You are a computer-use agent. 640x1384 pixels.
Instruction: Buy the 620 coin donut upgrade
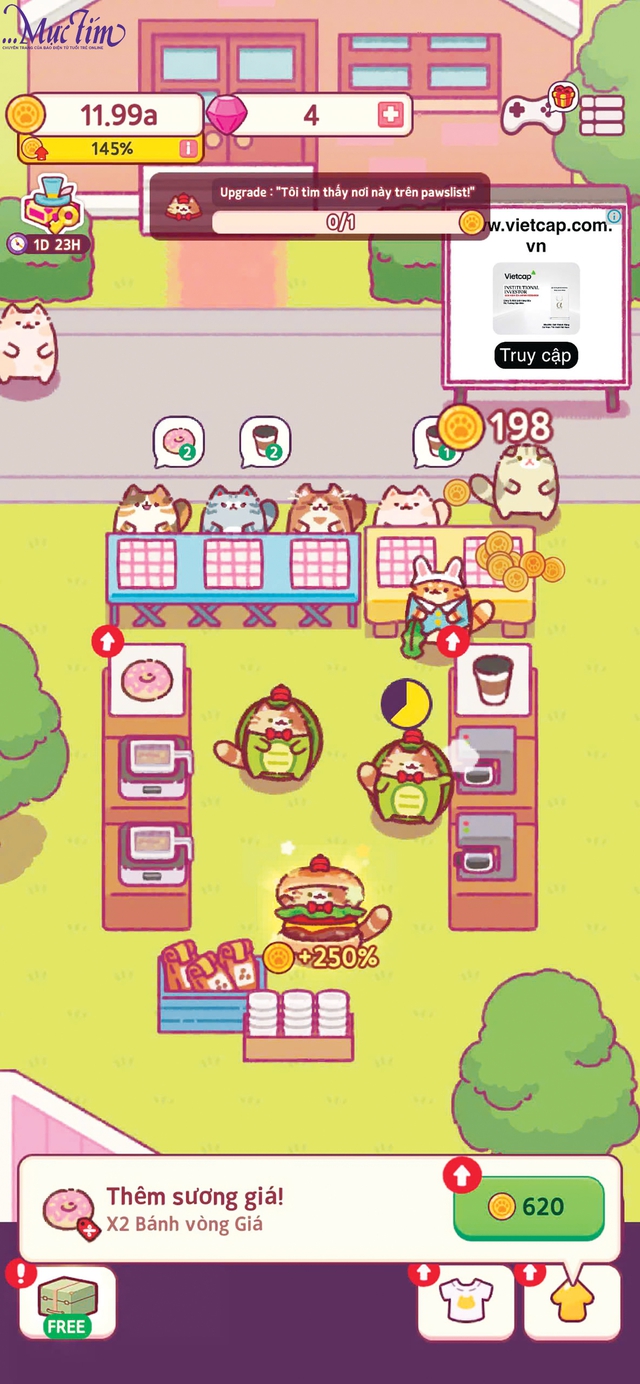[x=528, y=1207]
